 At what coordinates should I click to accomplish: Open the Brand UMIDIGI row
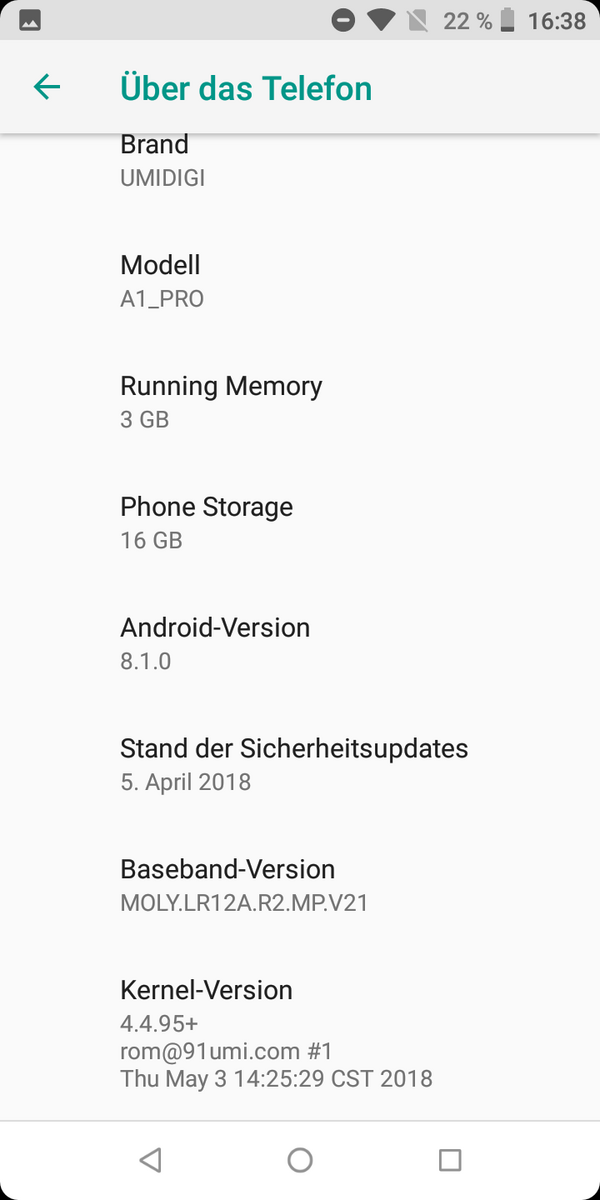[300, 162]
